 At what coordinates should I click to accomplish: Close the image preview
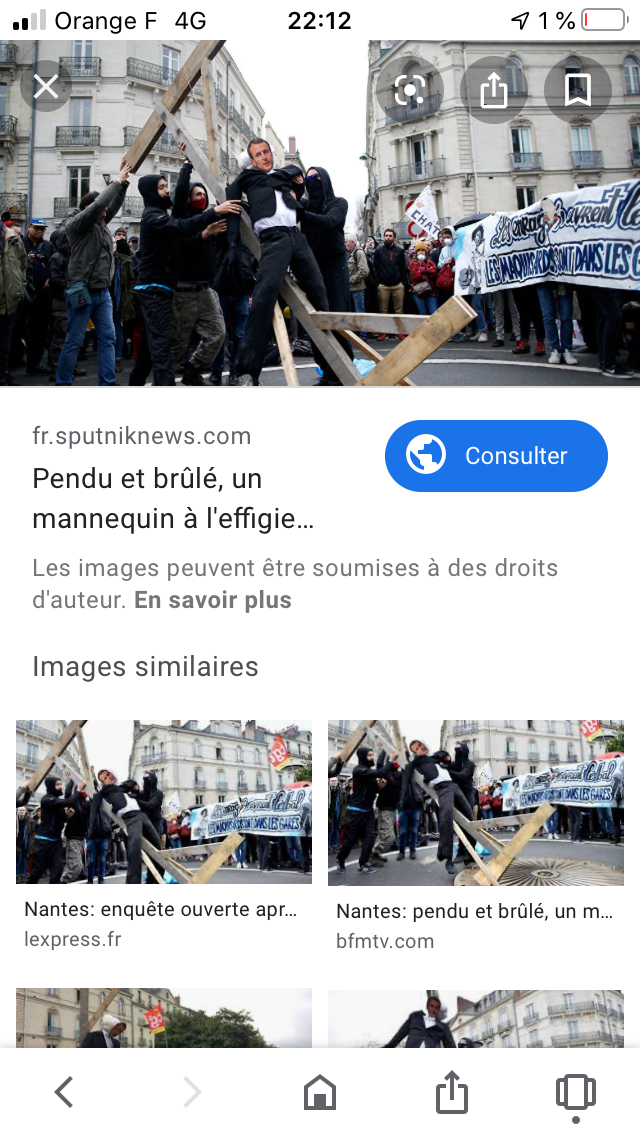tap(46, 88)
